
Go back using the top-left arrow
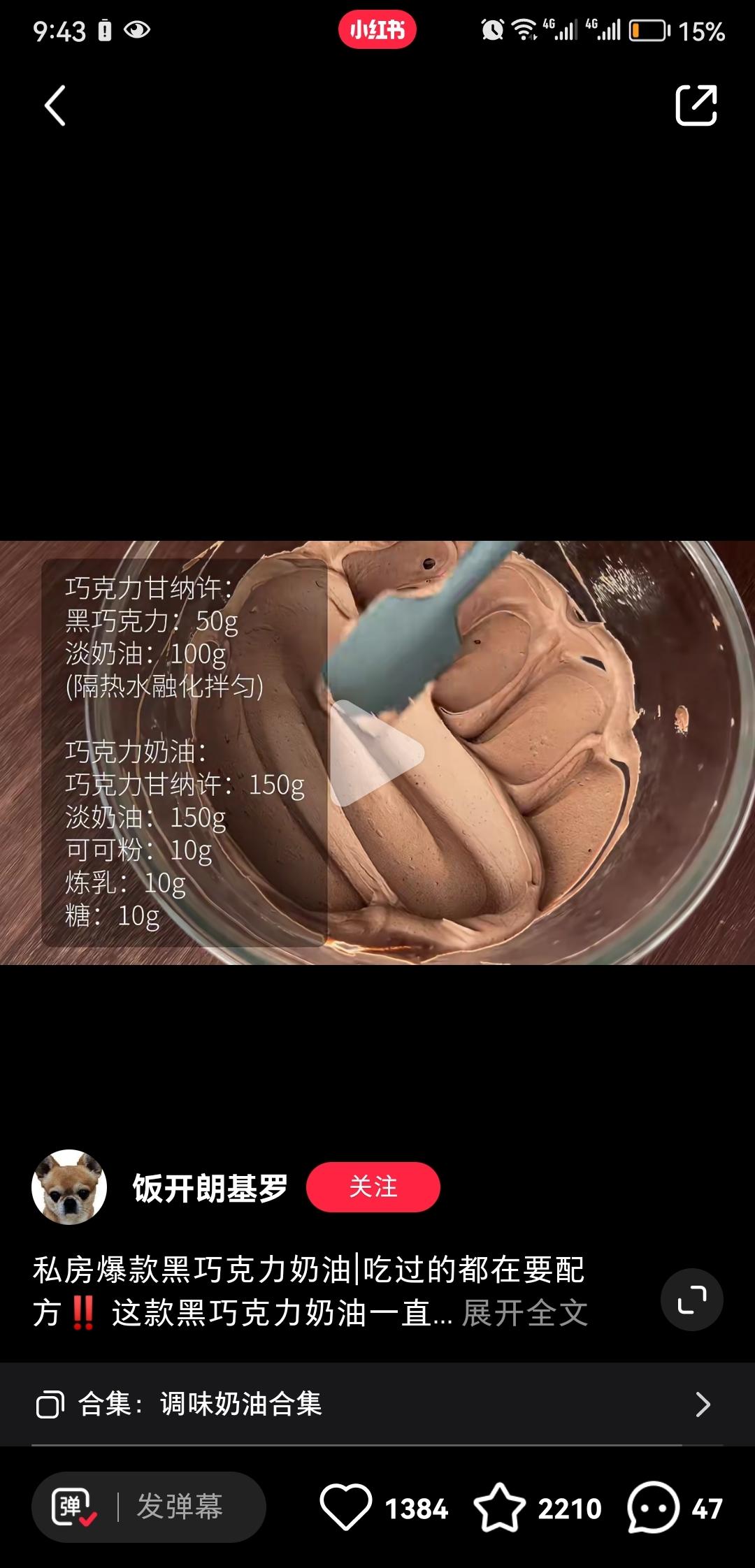[55, 106]
